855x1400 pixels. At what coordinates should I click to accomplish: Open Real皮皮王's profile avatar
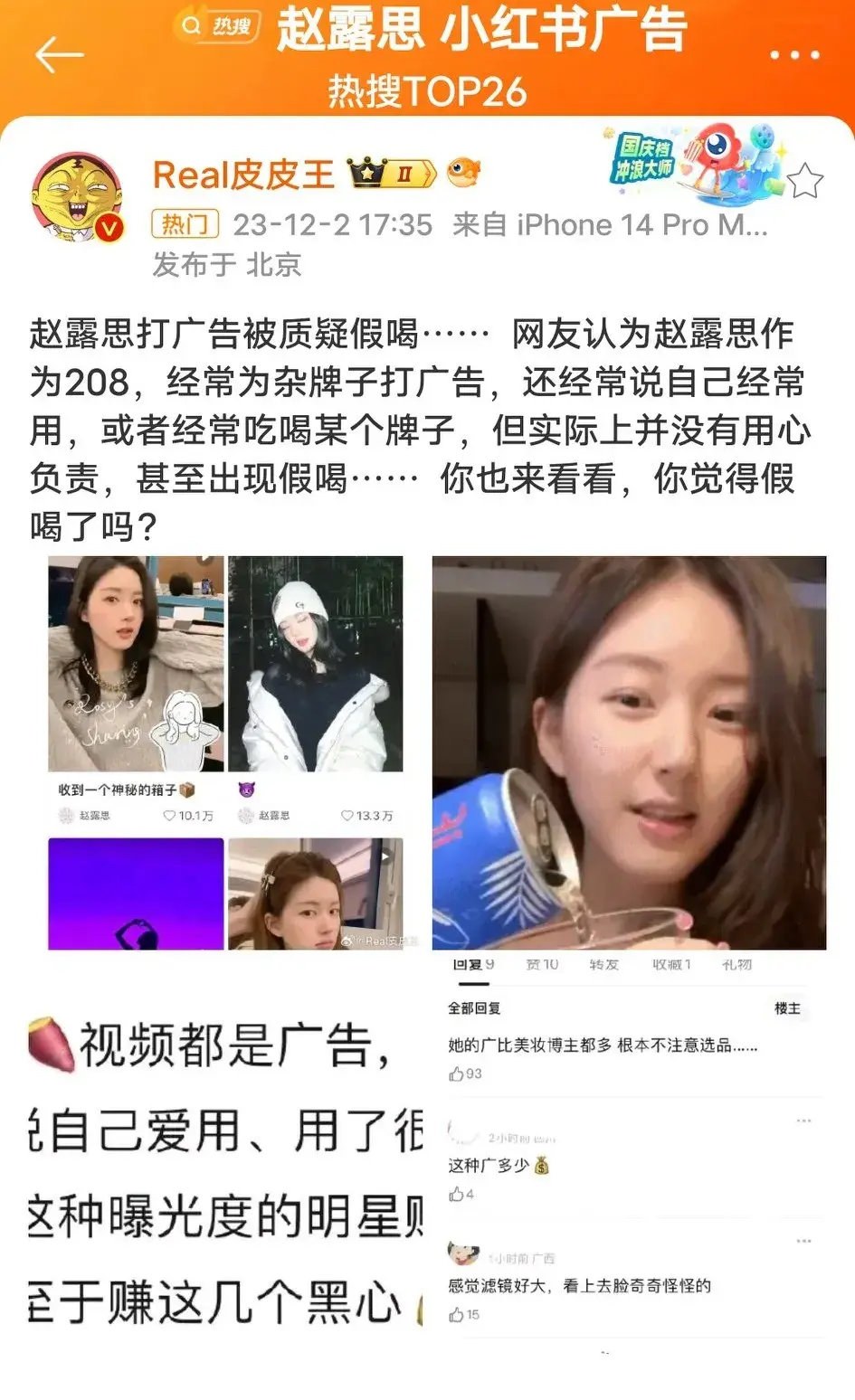pyautogui.click(x=77, y=197)
